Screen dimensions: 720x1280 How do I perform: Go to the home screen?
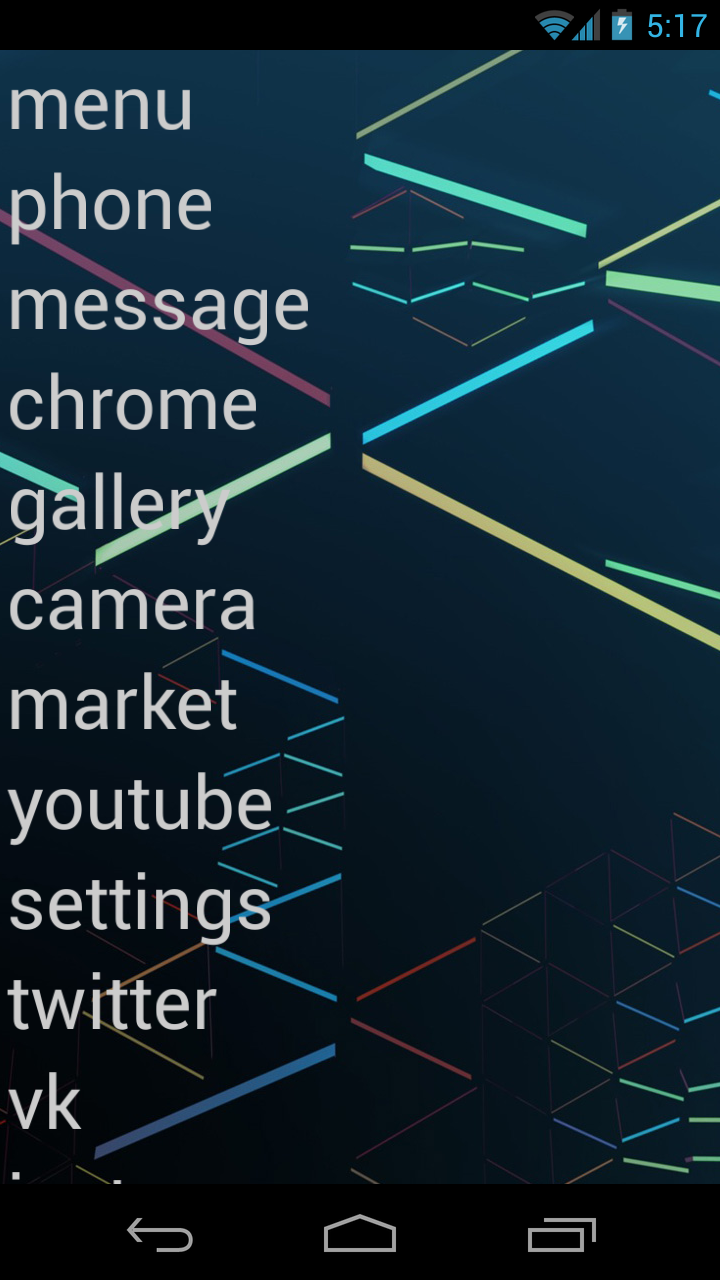360,1234
